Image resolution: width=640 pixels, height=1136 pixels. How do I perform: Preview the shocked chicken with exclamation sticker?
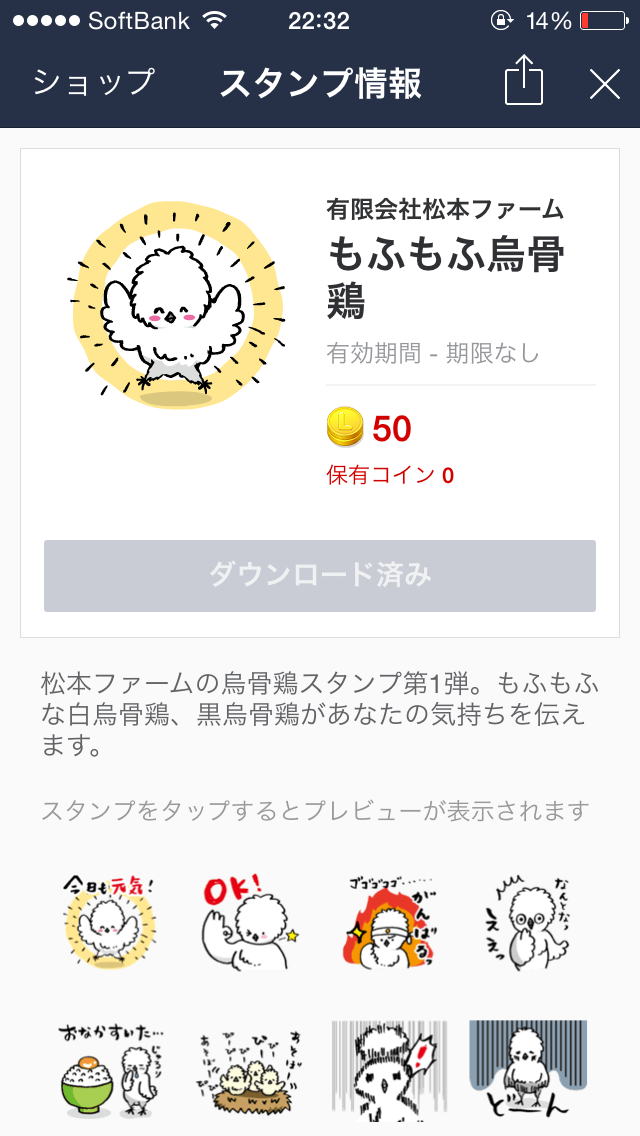390,1068
